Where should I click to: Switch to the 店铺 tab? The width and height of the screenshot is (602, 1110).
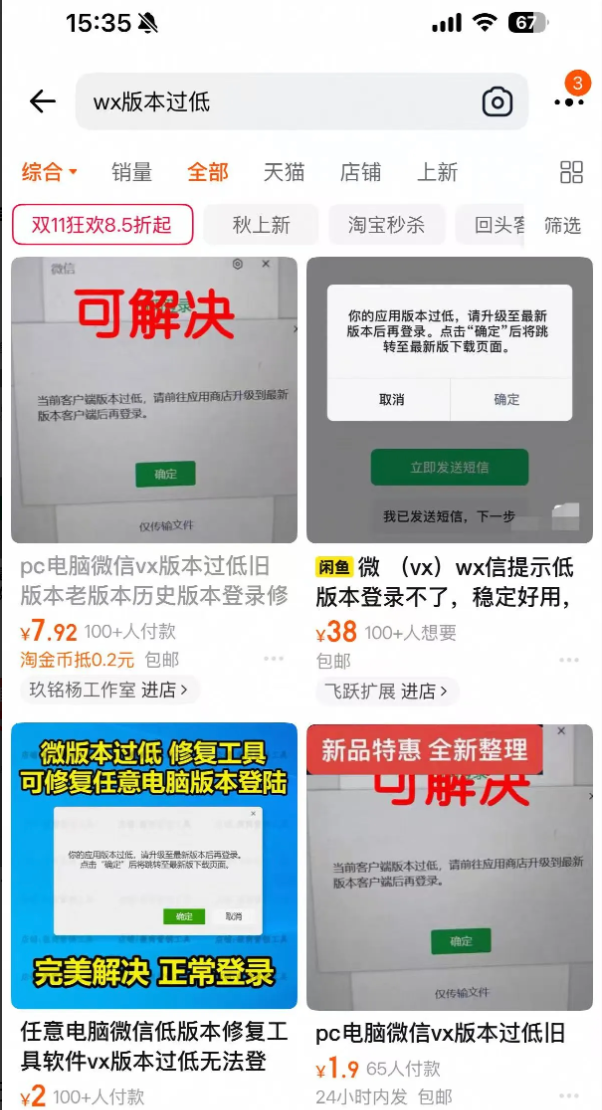click(360, 172)
